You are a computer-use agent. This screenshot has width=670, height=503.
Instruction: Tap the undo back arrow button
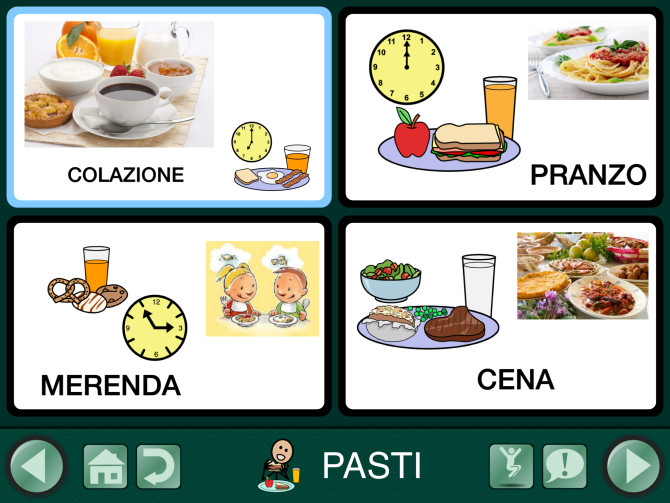[158, 466]
